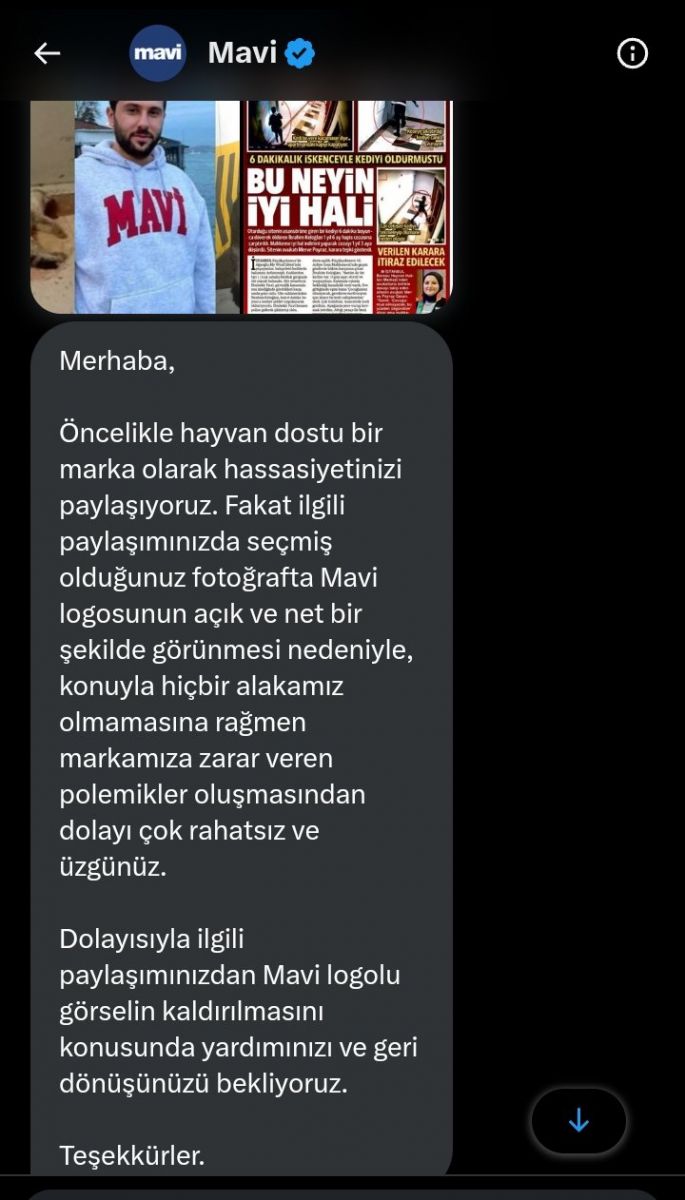The height and width of the screenshot is (1200, 685).
Task: Jump to latest message with down arrow
Action: [578, 1121]
